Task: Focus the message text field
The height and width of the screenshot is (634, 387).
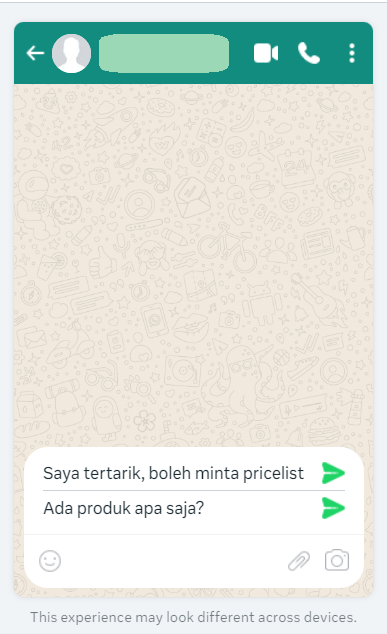Action: click(174, 561)
